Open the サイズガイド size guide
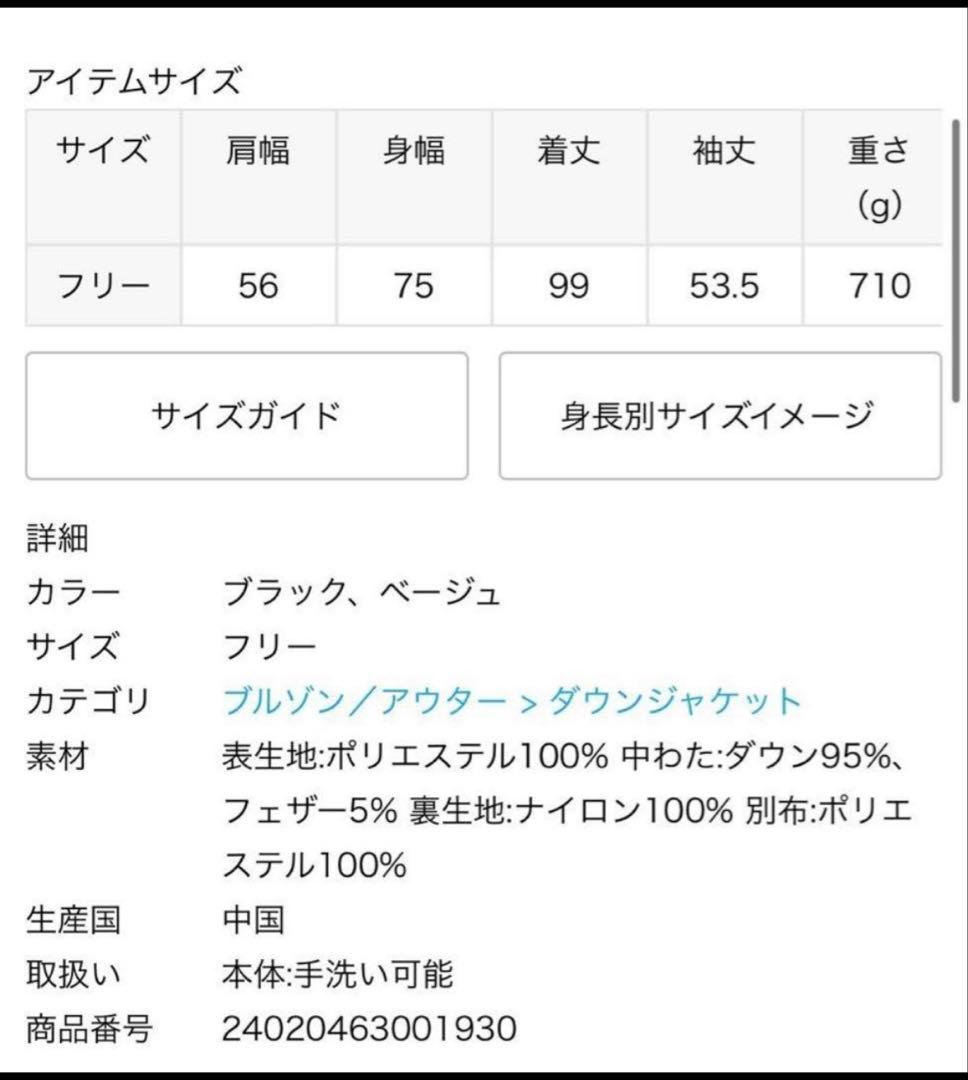 pyautogui.click(x=246, y=415)
